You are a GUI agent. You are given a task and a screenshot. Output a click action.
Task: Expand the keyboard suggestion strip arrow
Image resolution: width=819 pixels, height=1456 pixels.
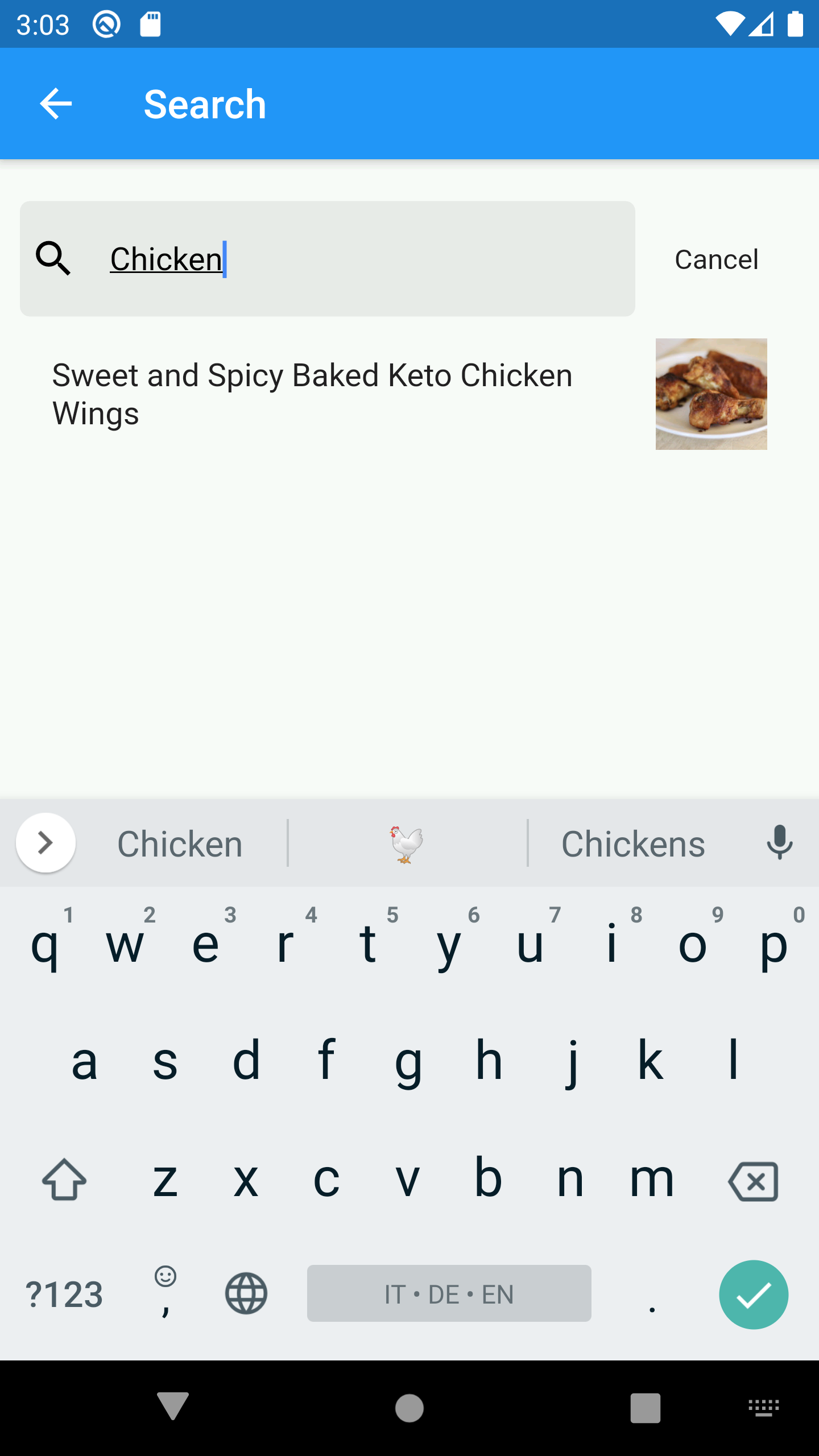(x=45, y=843)
